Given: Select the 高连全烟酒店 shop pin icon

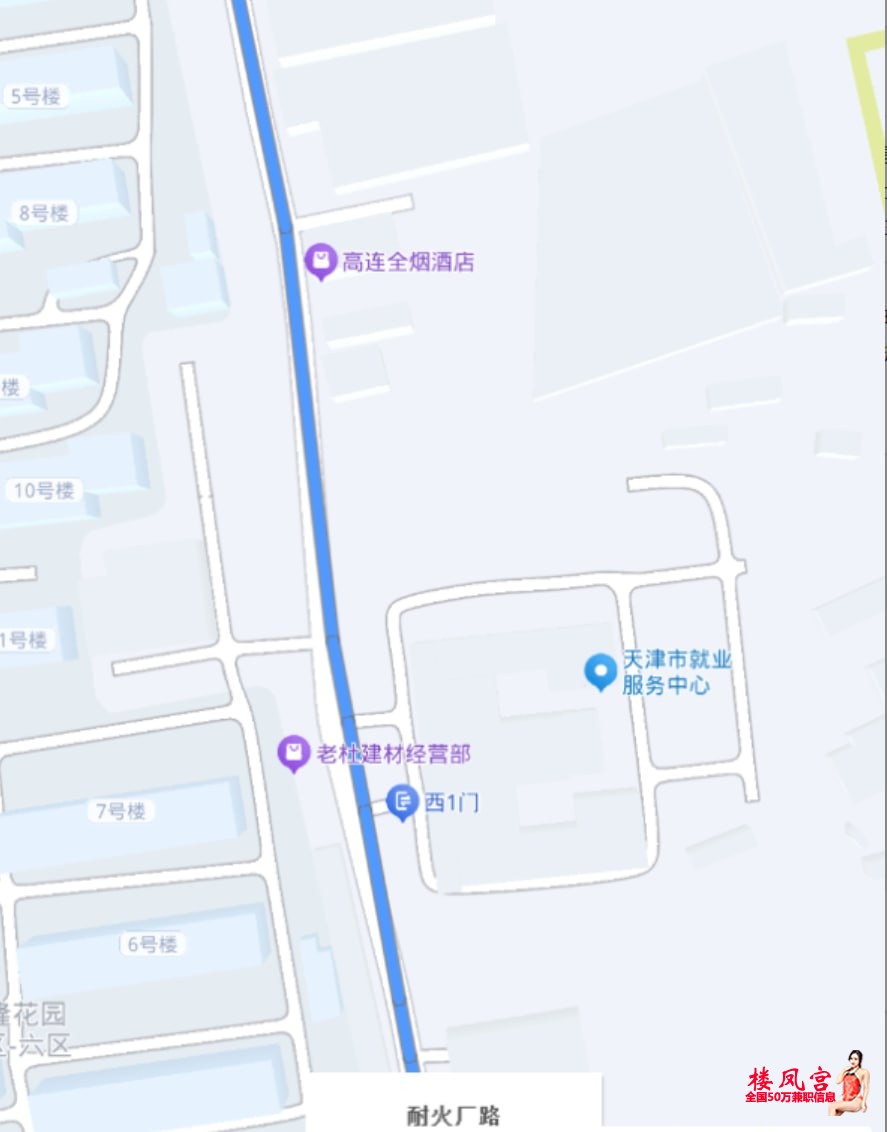Looking at the screenshot, I should click(320, 260).
